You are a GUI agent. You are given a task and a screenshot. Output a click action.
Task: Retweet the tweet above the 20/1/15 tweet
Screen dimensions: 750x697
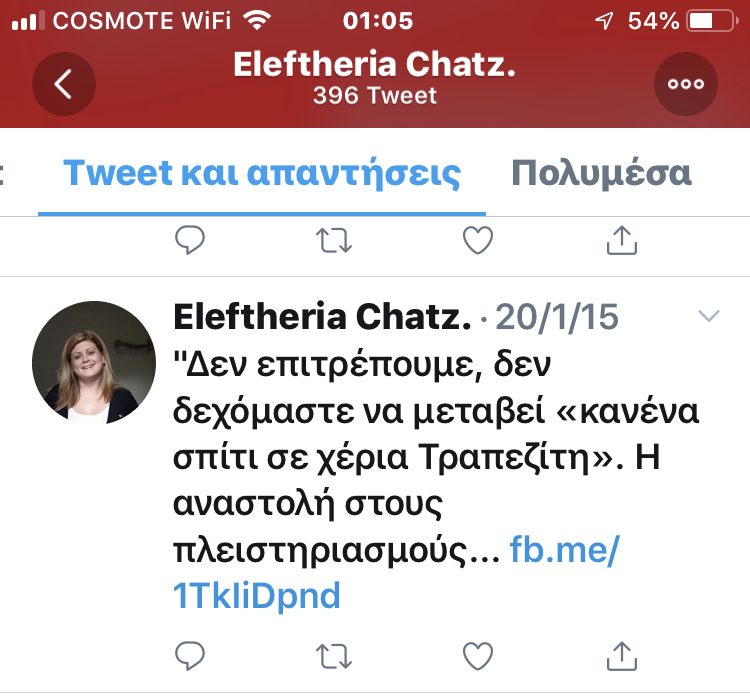(334, 239)
